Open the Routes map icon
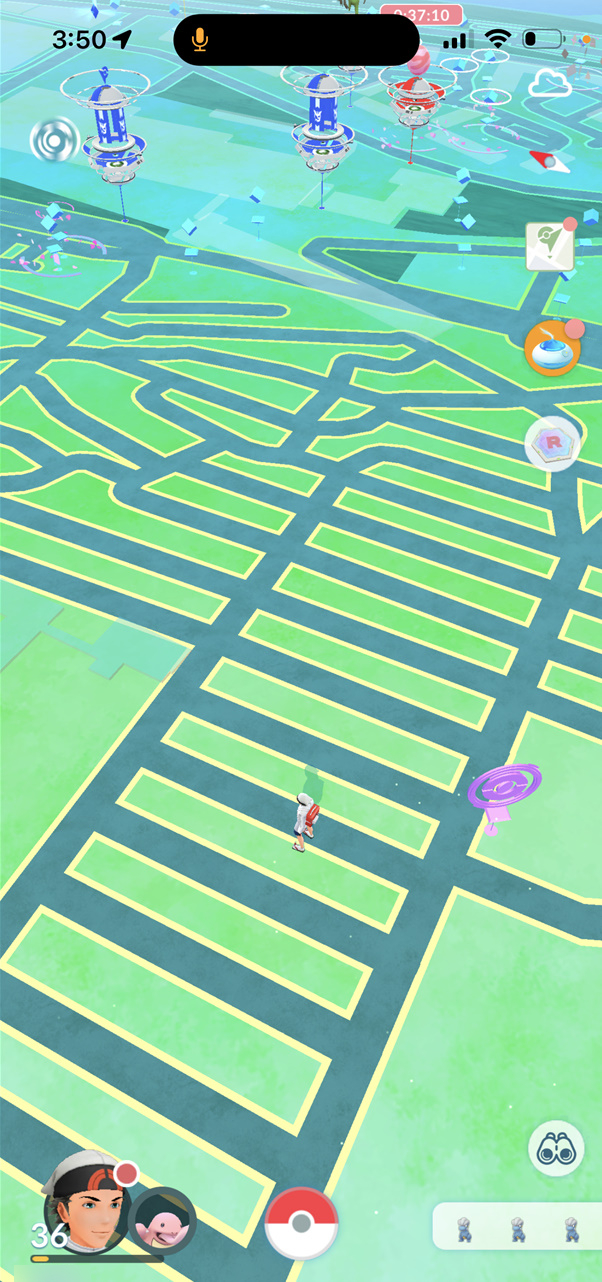This screenshot has width=602, height=1282. [x=550, y=246]
